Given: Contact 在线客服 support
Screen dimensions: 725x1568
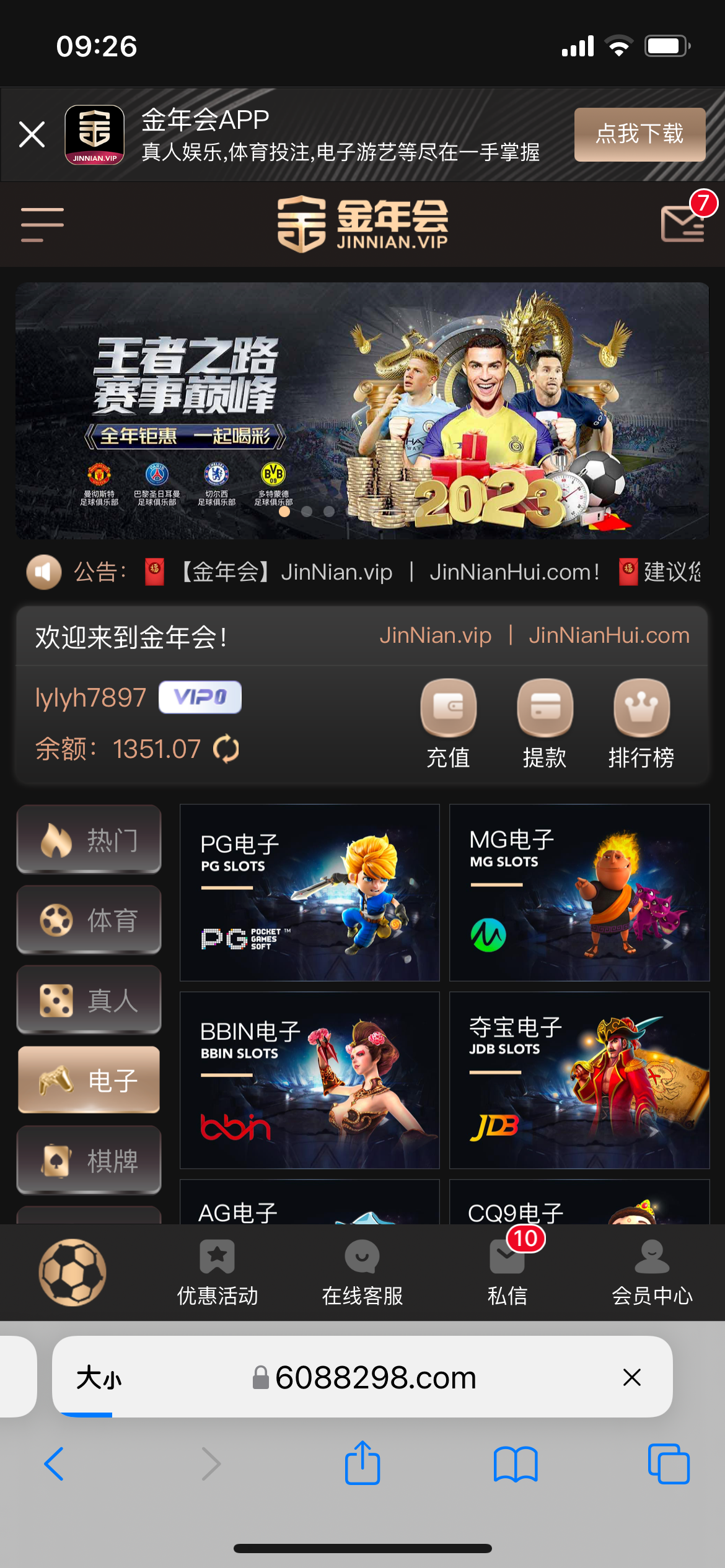Looking at the screenshot, I should pos(362,1273).
